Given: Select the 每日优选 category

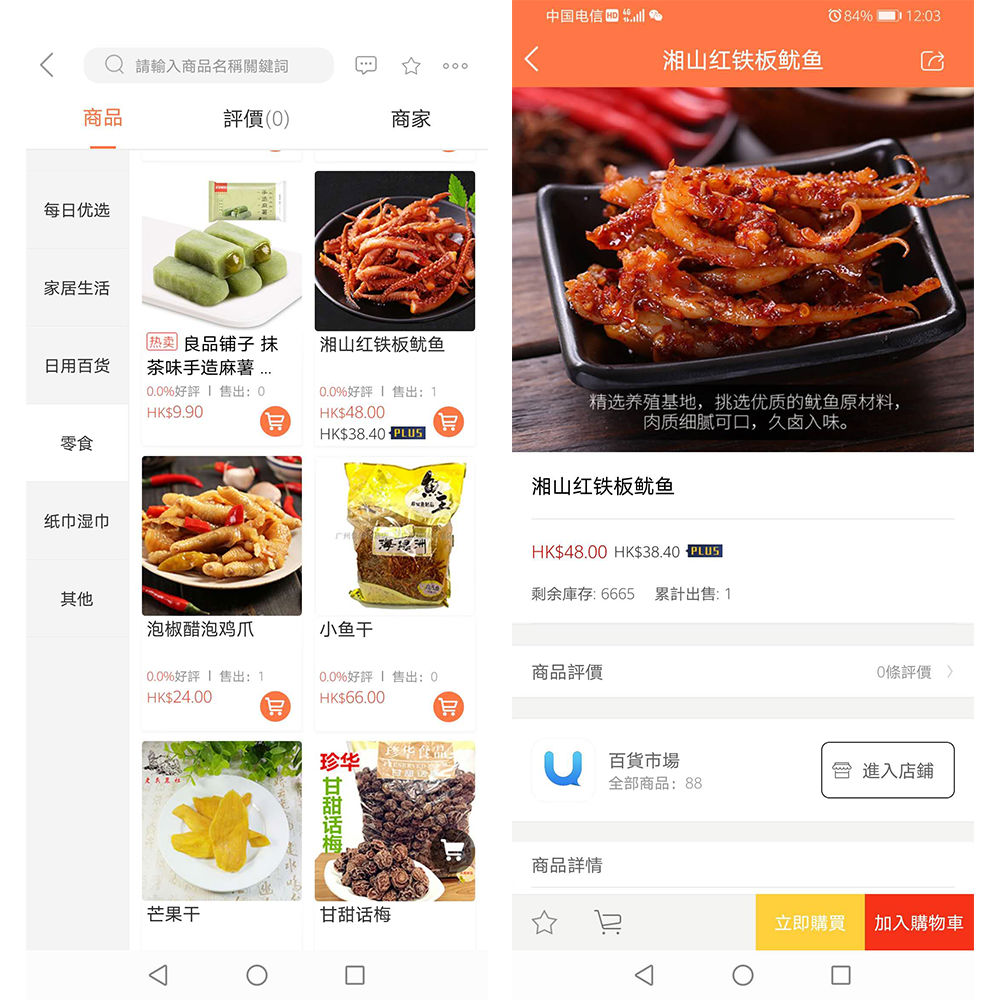Looking at the screenshot, I should (x=77, y=210).
